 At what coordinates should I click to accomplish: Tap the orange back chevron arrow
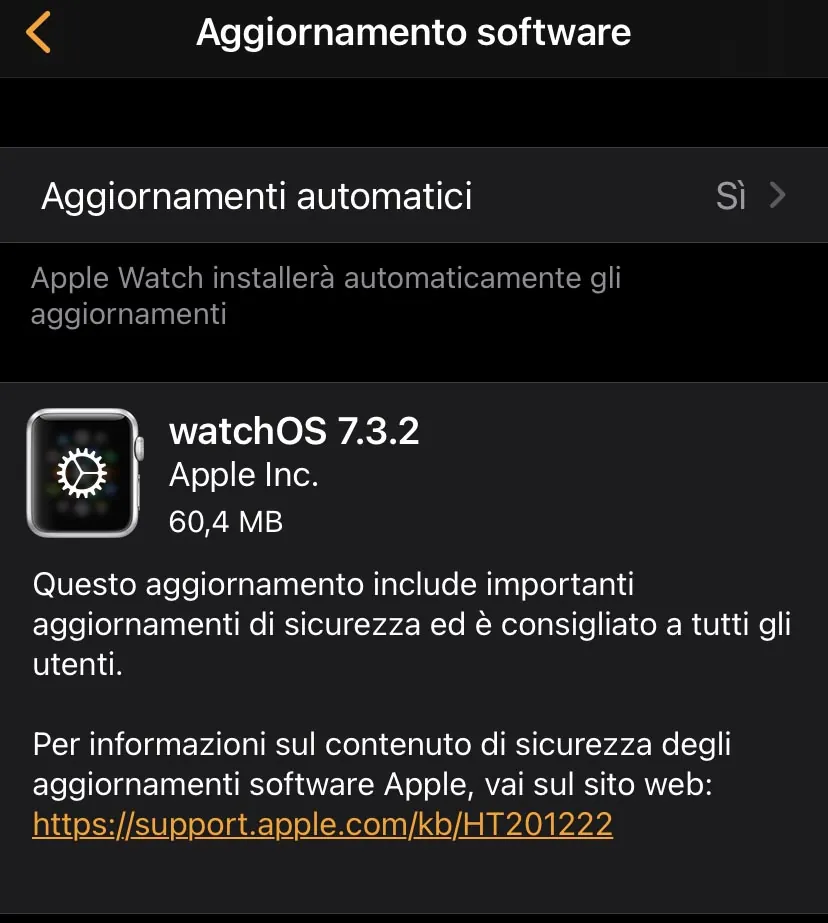[38, 32]
